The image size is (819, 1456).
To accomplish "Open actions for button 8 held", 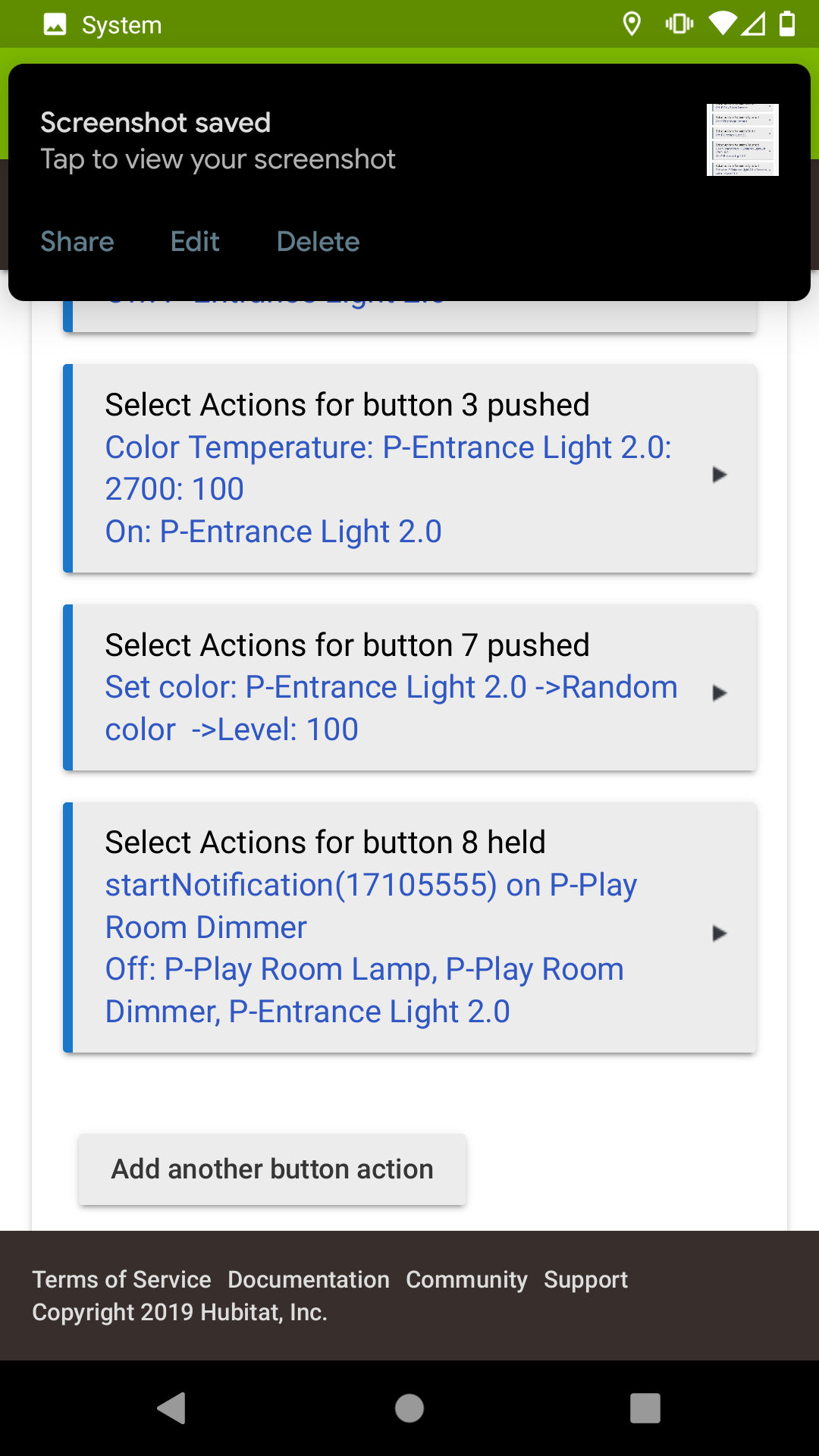I will click(x=409, y=927).
